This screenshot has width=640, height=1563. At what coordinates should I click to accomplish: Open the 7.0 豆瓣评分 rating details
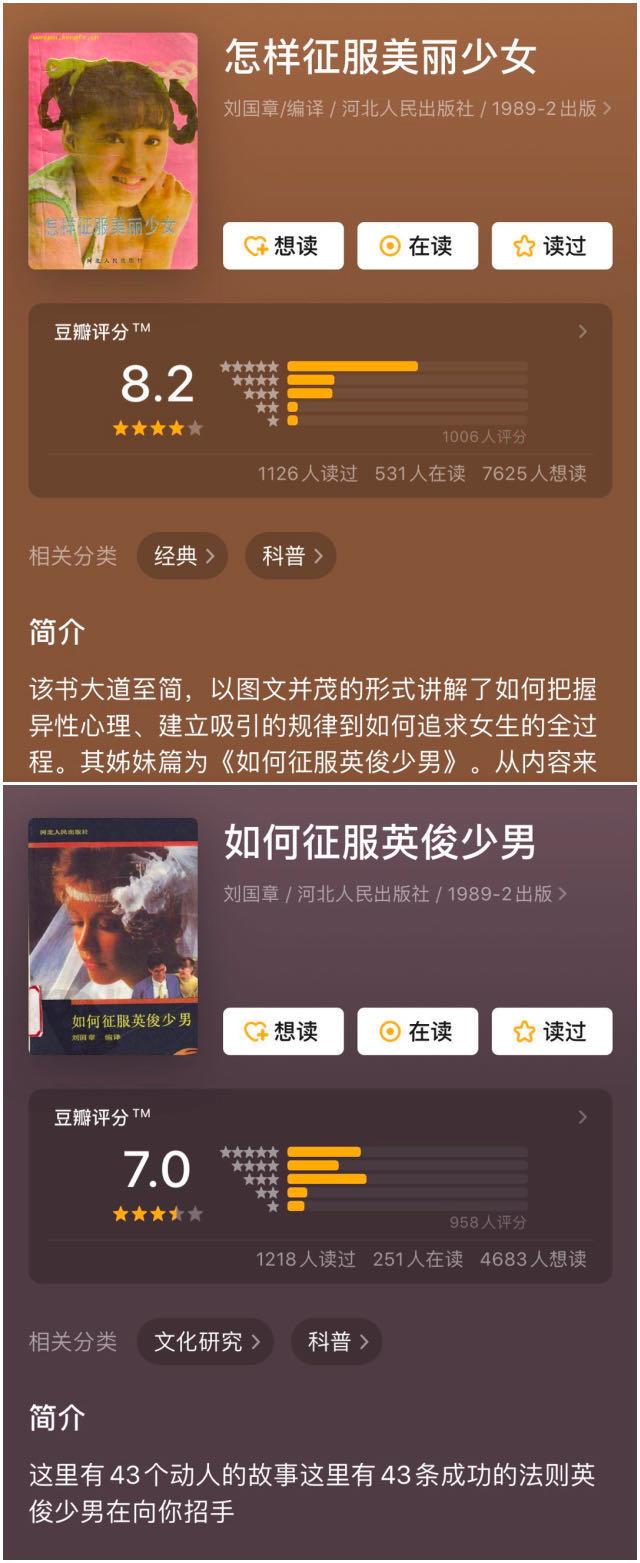click(x=582, y=1117)
